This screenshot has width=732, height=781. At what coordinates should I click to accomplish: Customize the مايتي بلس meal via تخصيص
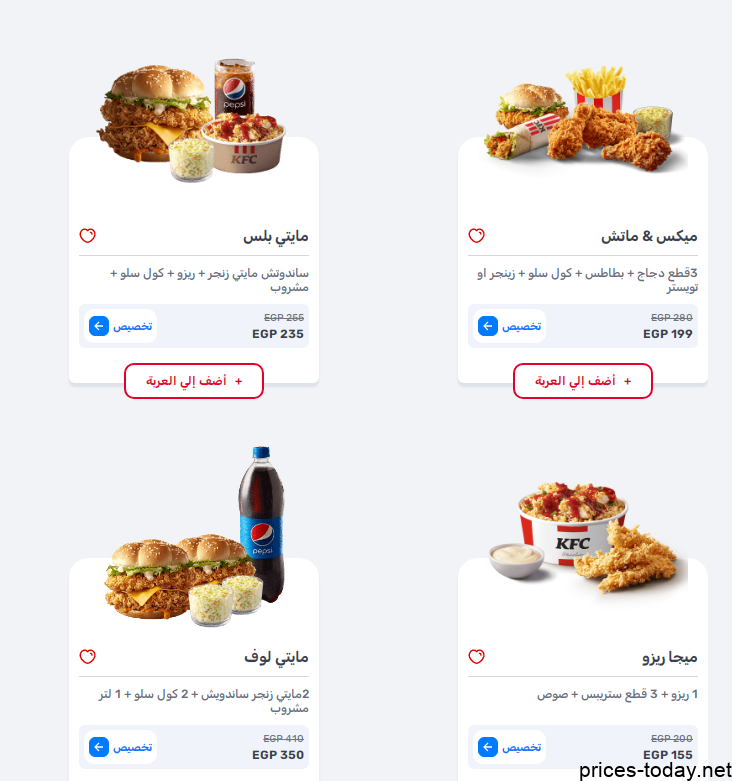tap(121, 326)
